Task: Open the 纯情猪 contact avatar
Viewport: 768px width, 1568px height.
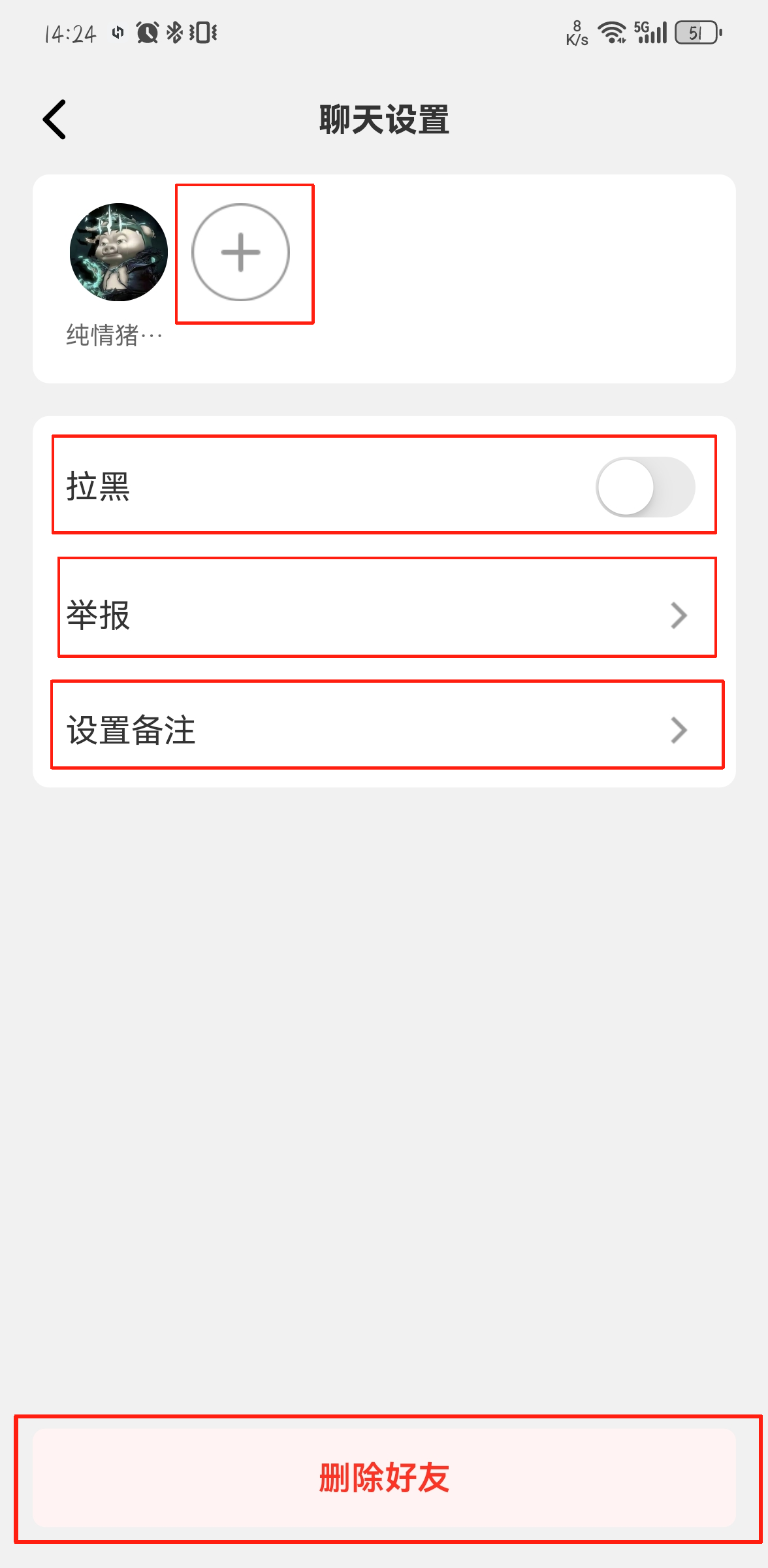Action: (x=118, y=252)
